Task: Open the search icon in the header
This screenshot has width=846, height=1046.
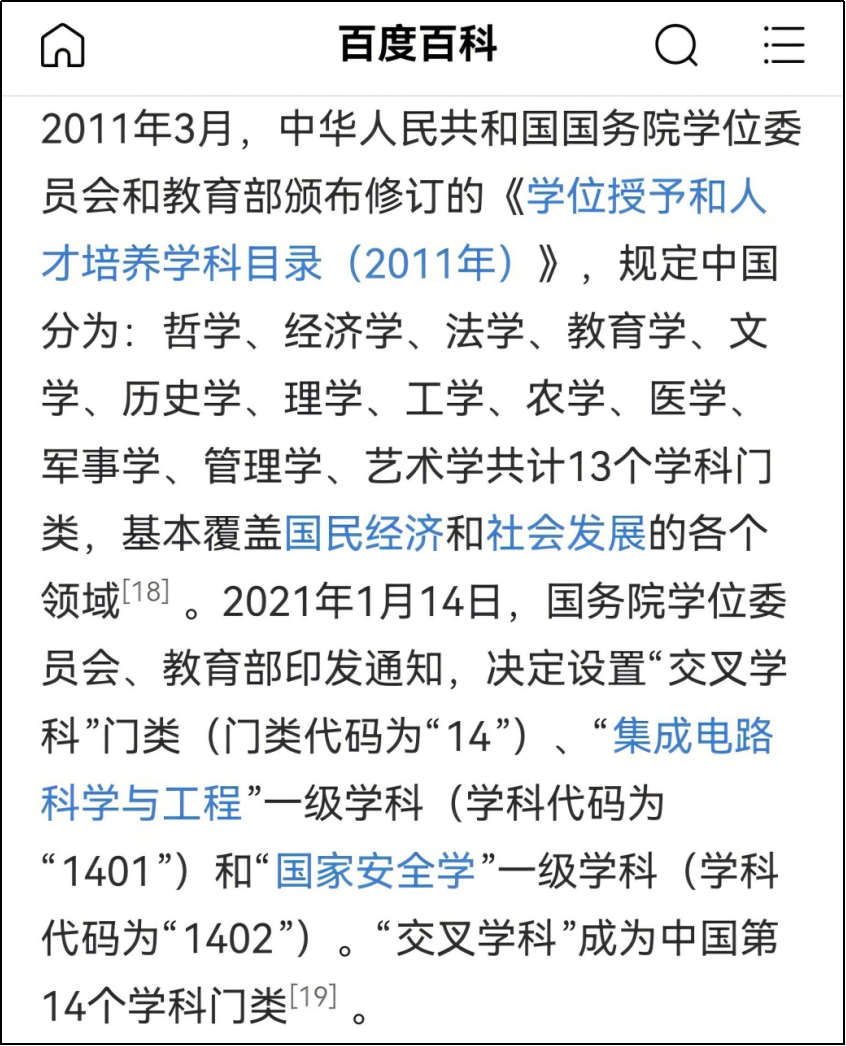Action: tap(676, 46)
